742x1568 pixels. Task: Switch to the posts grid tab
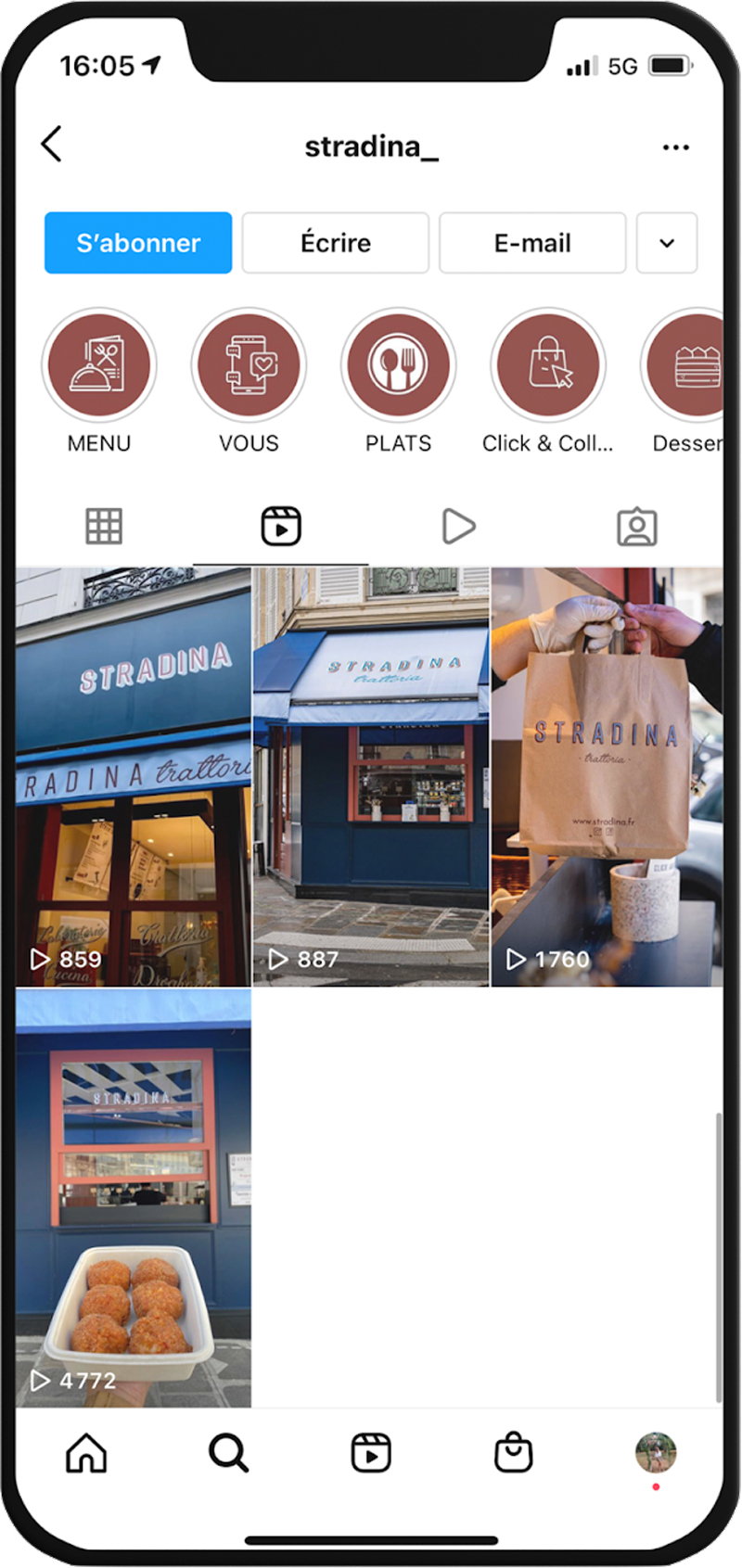[x=104, y=527]
